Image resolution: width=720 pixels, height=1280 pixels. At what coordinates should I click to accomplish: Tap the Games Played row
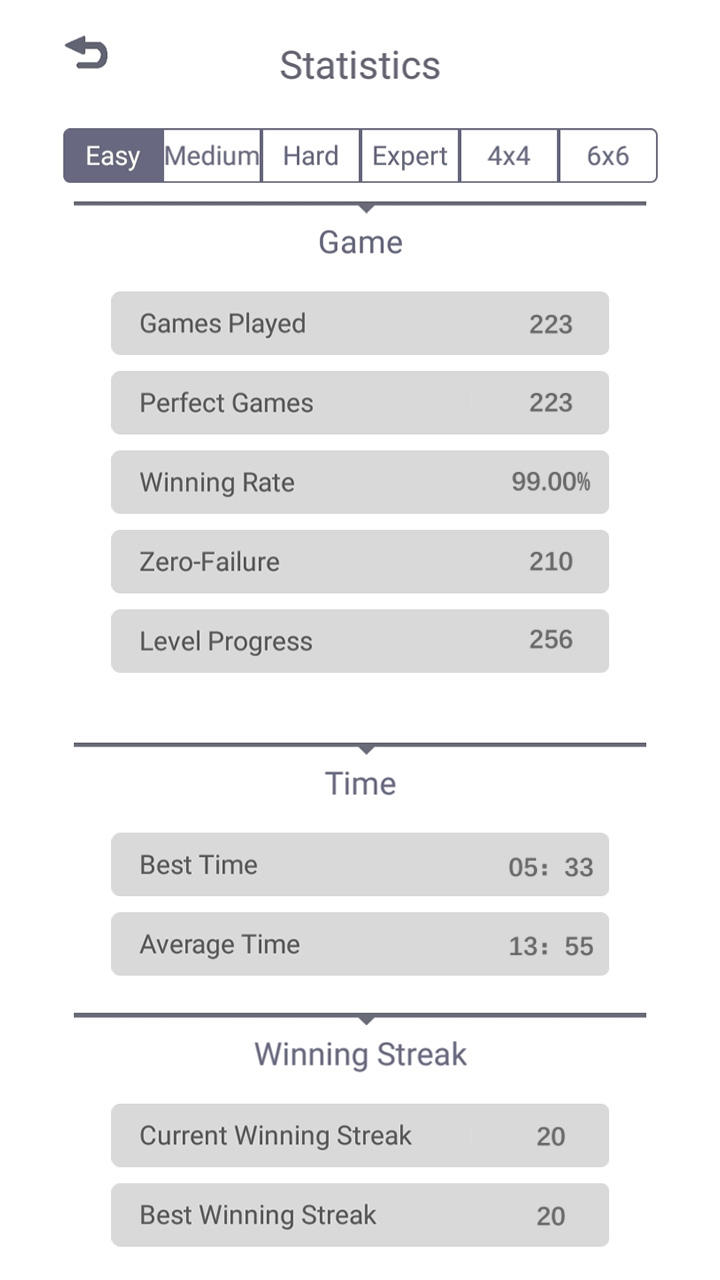359,322
